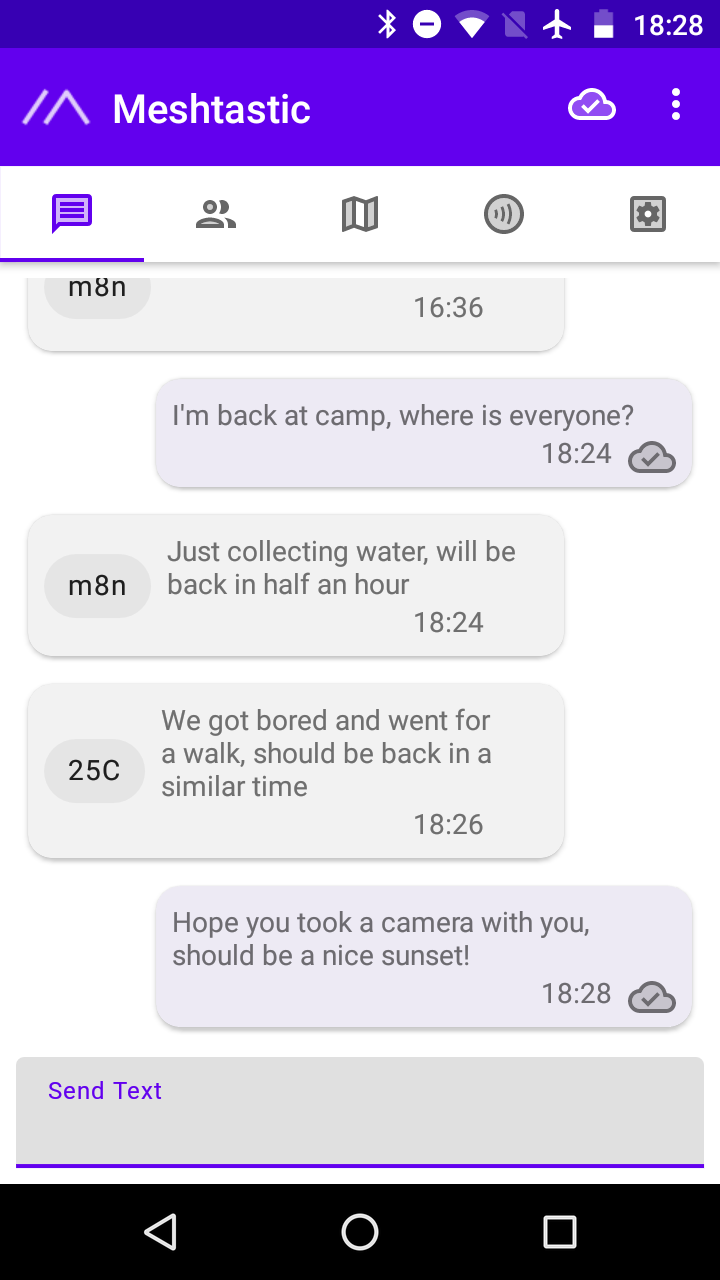Return to the home screen
Screen dimensions: 720x1280
pos(360,1232)
